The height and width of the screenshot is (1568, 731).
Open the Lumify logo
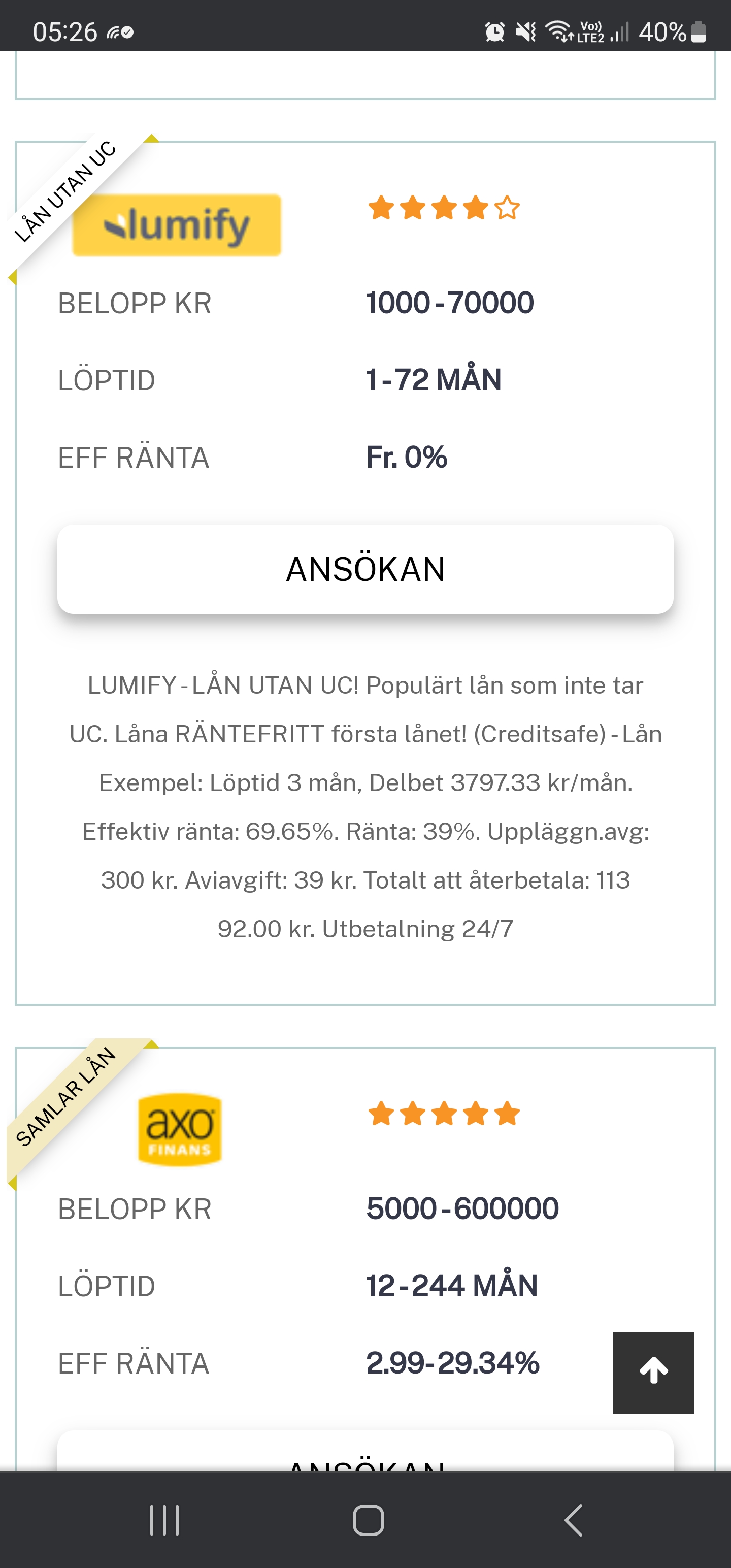pyautogui.click(x=177, y=225)
